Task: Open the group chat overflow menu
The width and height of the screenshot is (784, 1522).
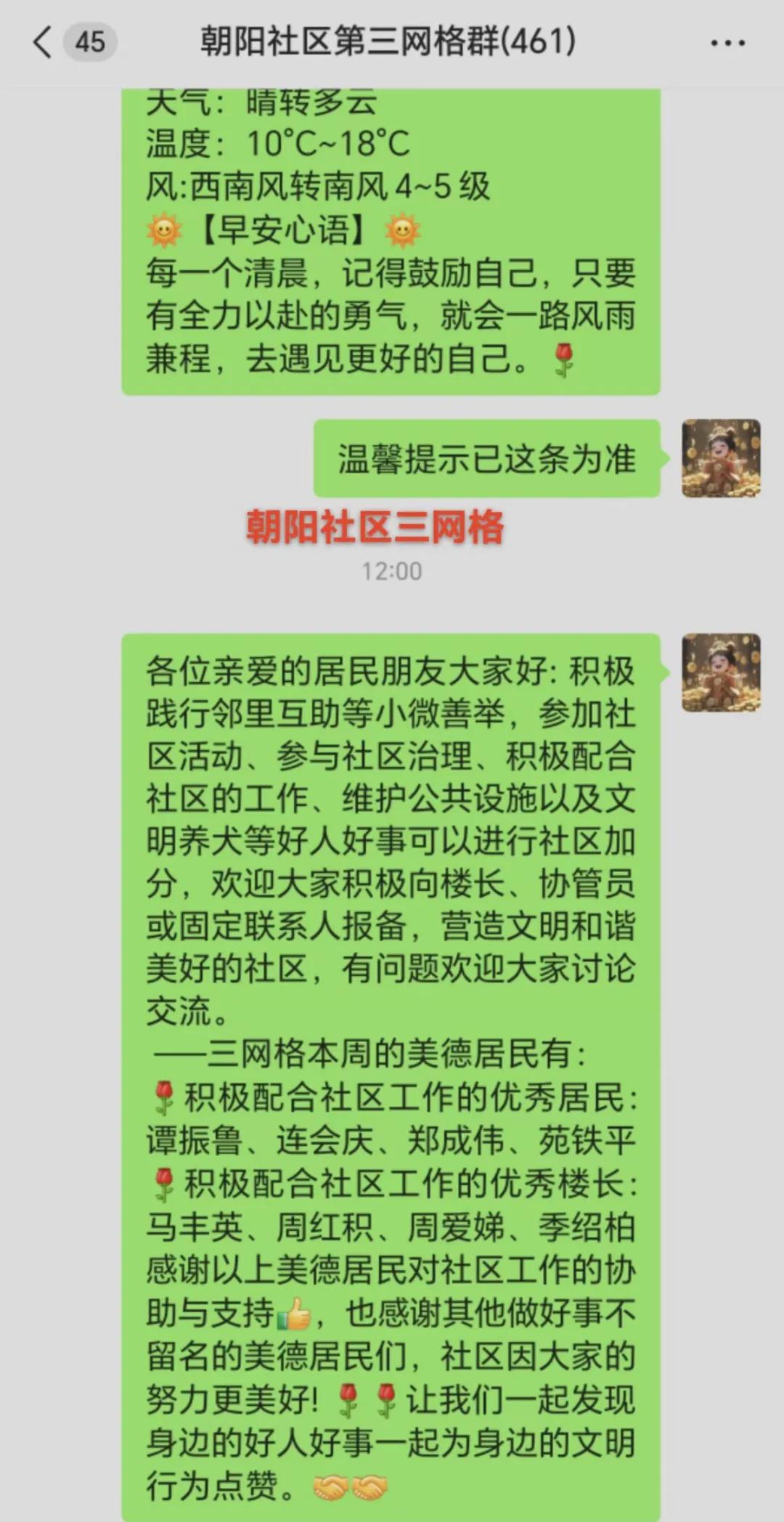Action: click(x=727, y=44)
